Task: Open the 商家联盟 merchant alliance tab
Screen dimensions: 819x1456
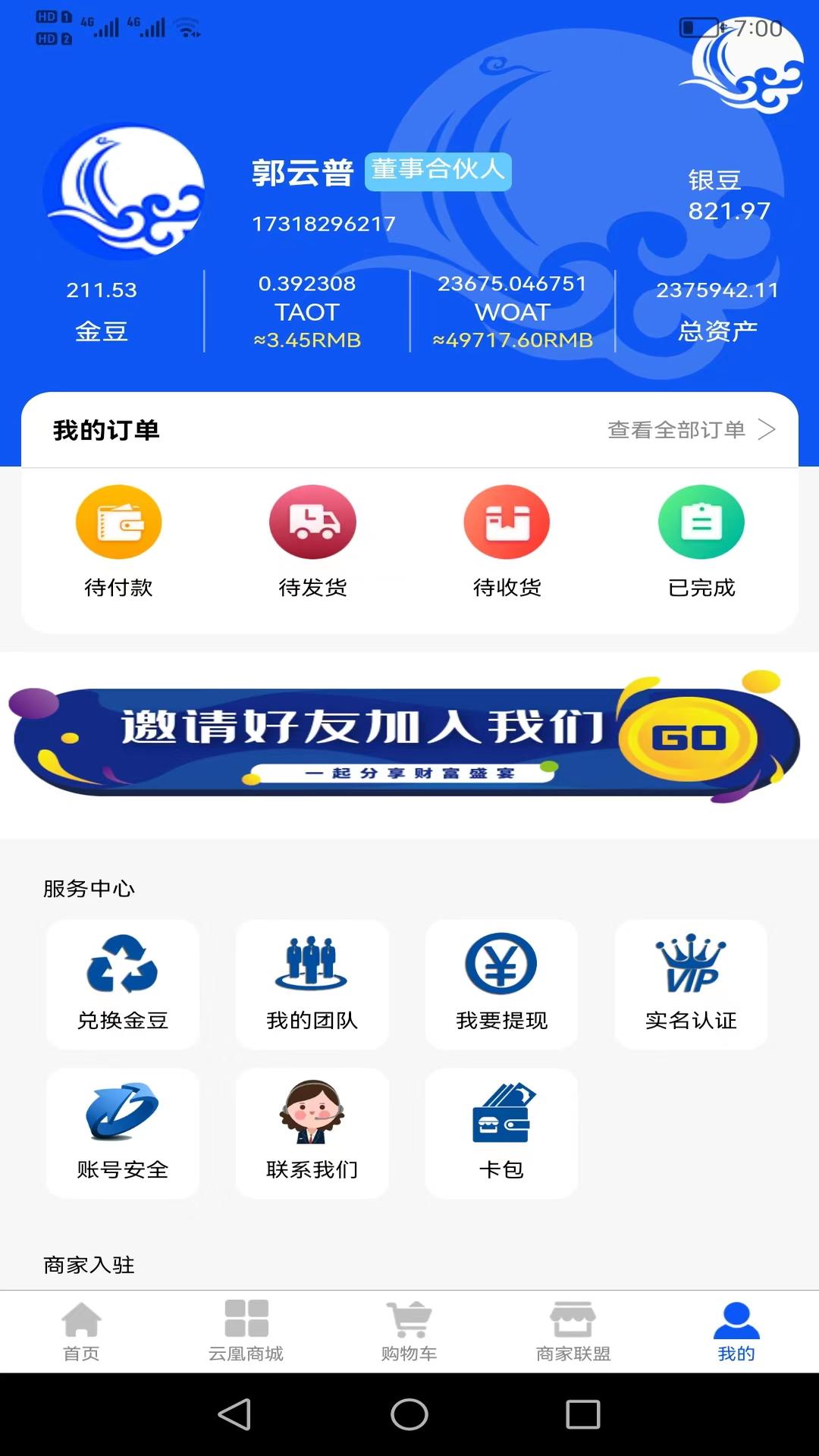Action: click(x=573, y=1326)
